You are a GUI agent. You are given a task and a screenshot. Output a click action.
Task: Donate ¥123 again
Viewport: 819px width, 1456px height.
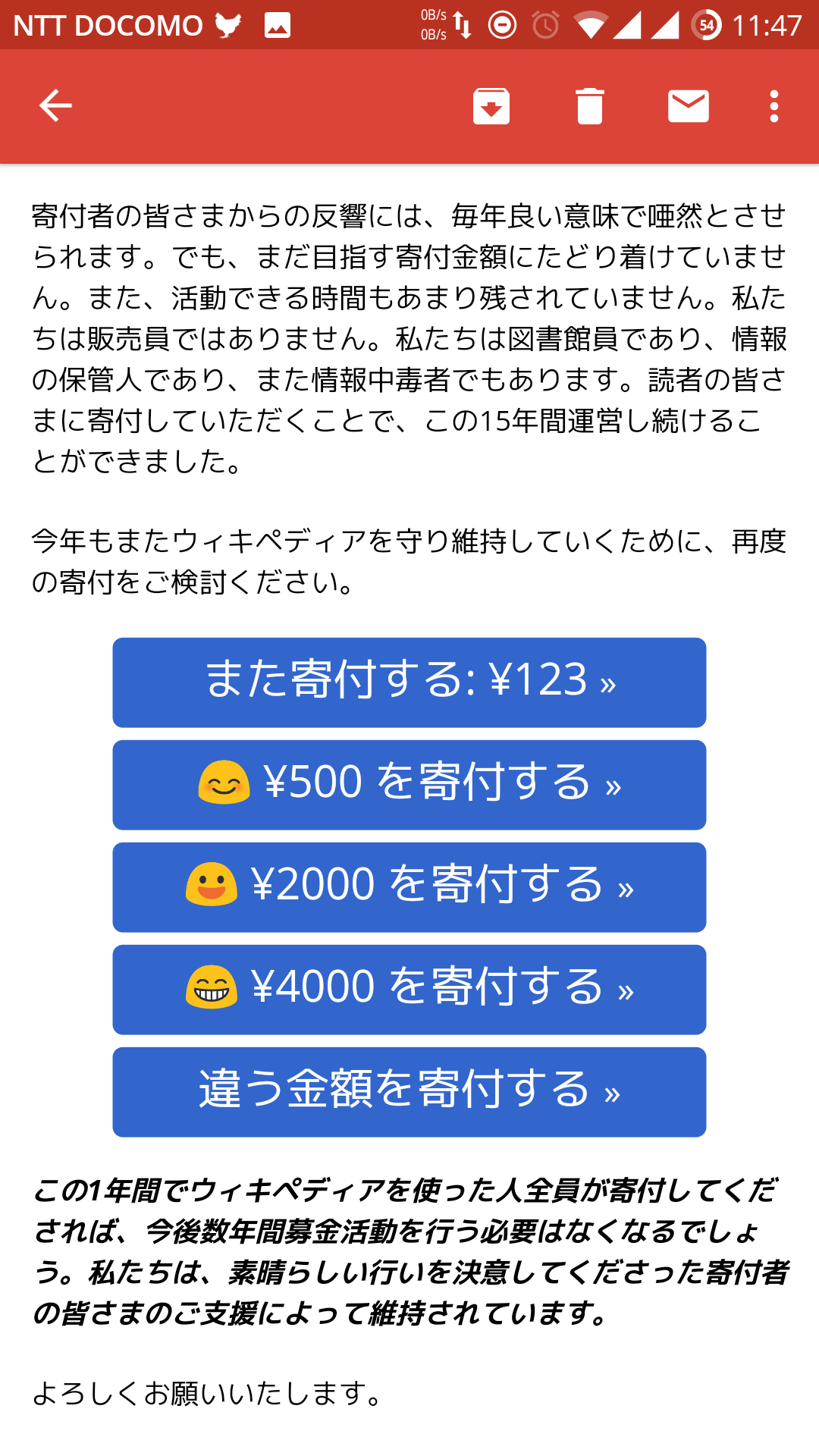409,682
